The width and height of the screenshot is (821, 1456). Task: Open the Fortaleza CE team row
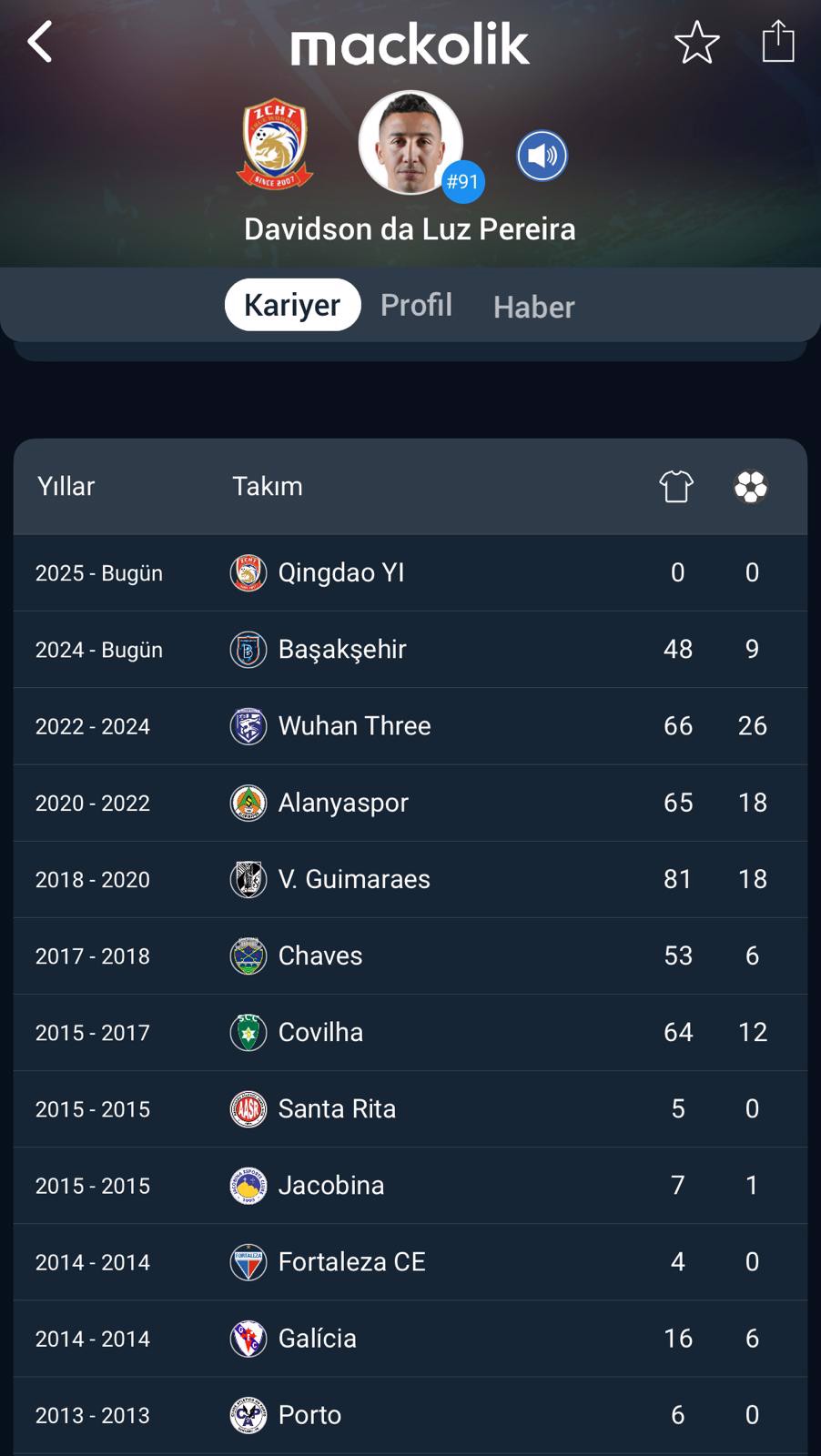tap(410, 1260)
